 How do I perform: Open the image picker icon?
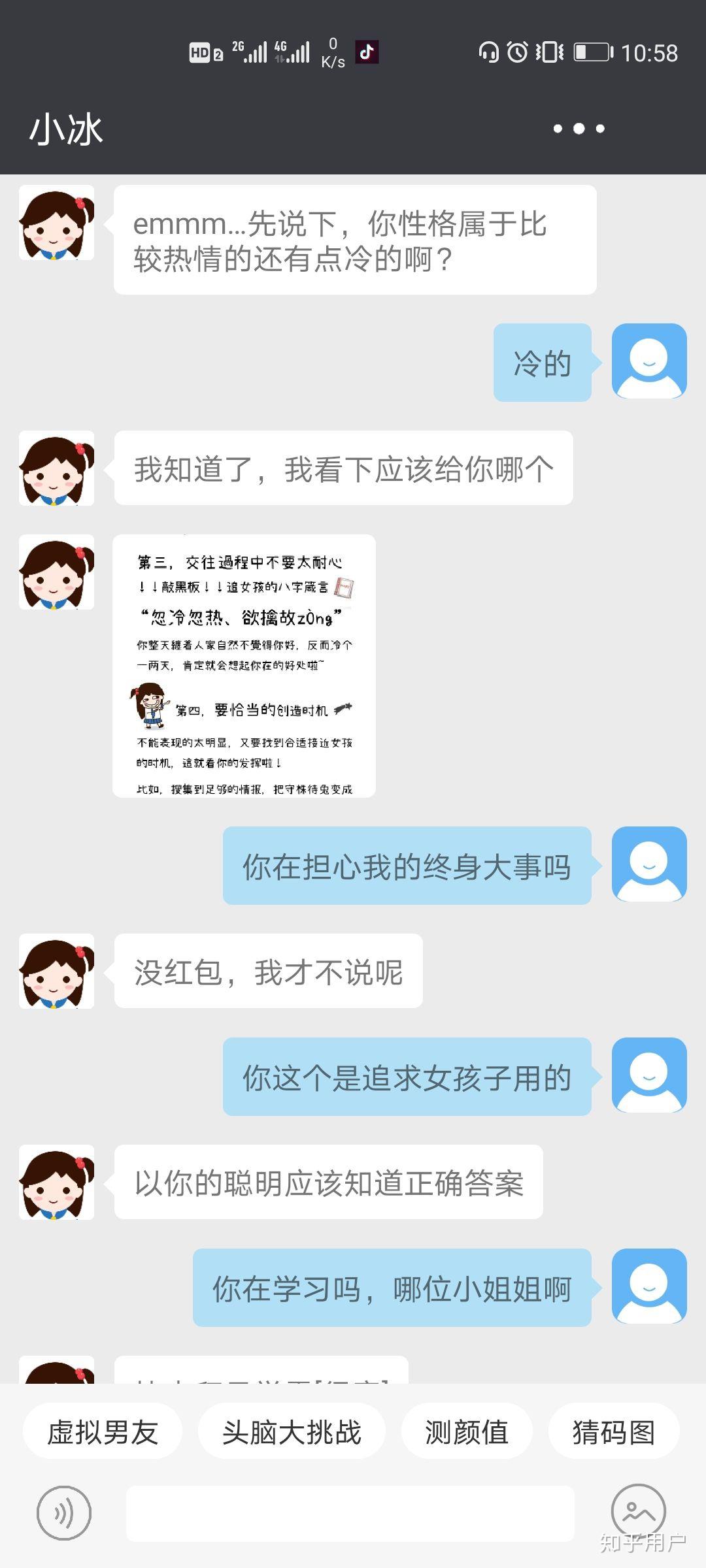point(638,1511)
